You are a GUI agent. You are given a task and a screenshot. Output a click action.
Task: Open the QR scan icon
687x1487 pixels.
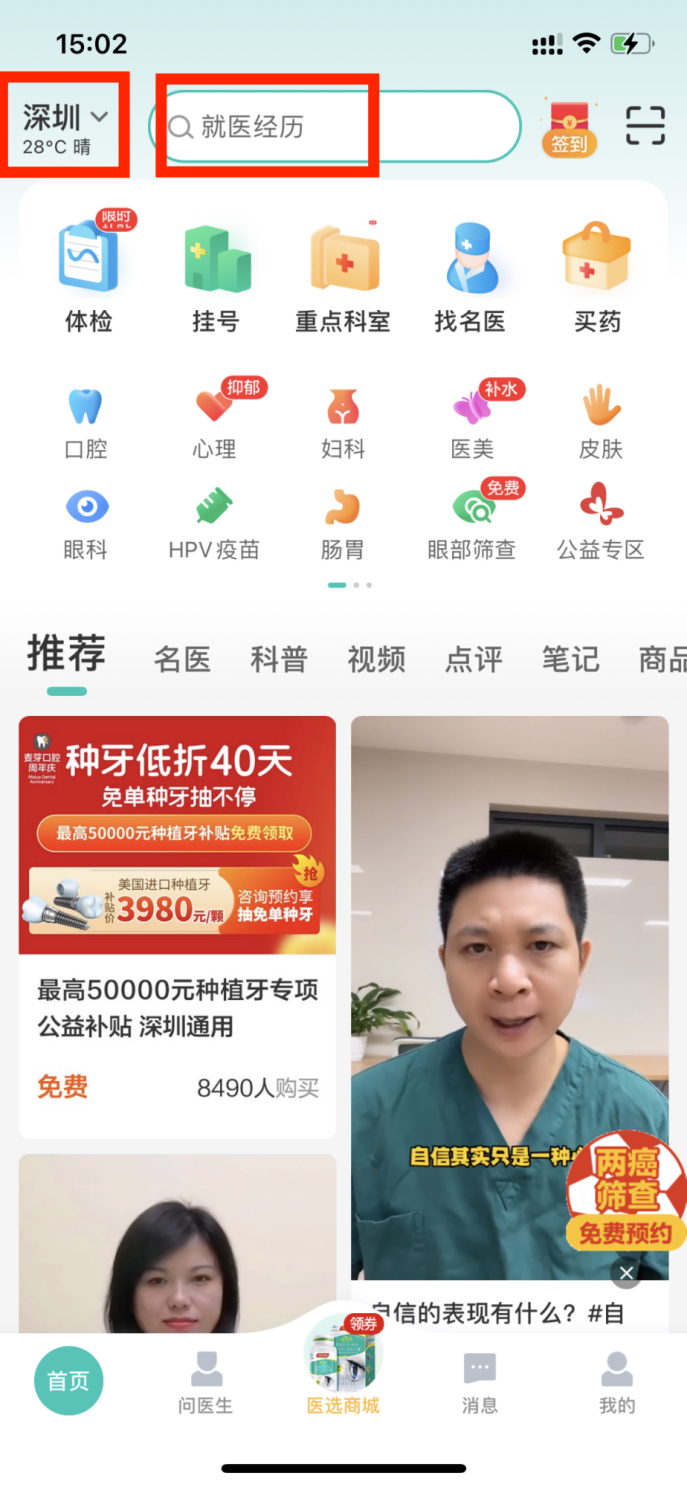click(x=645, y=126)
